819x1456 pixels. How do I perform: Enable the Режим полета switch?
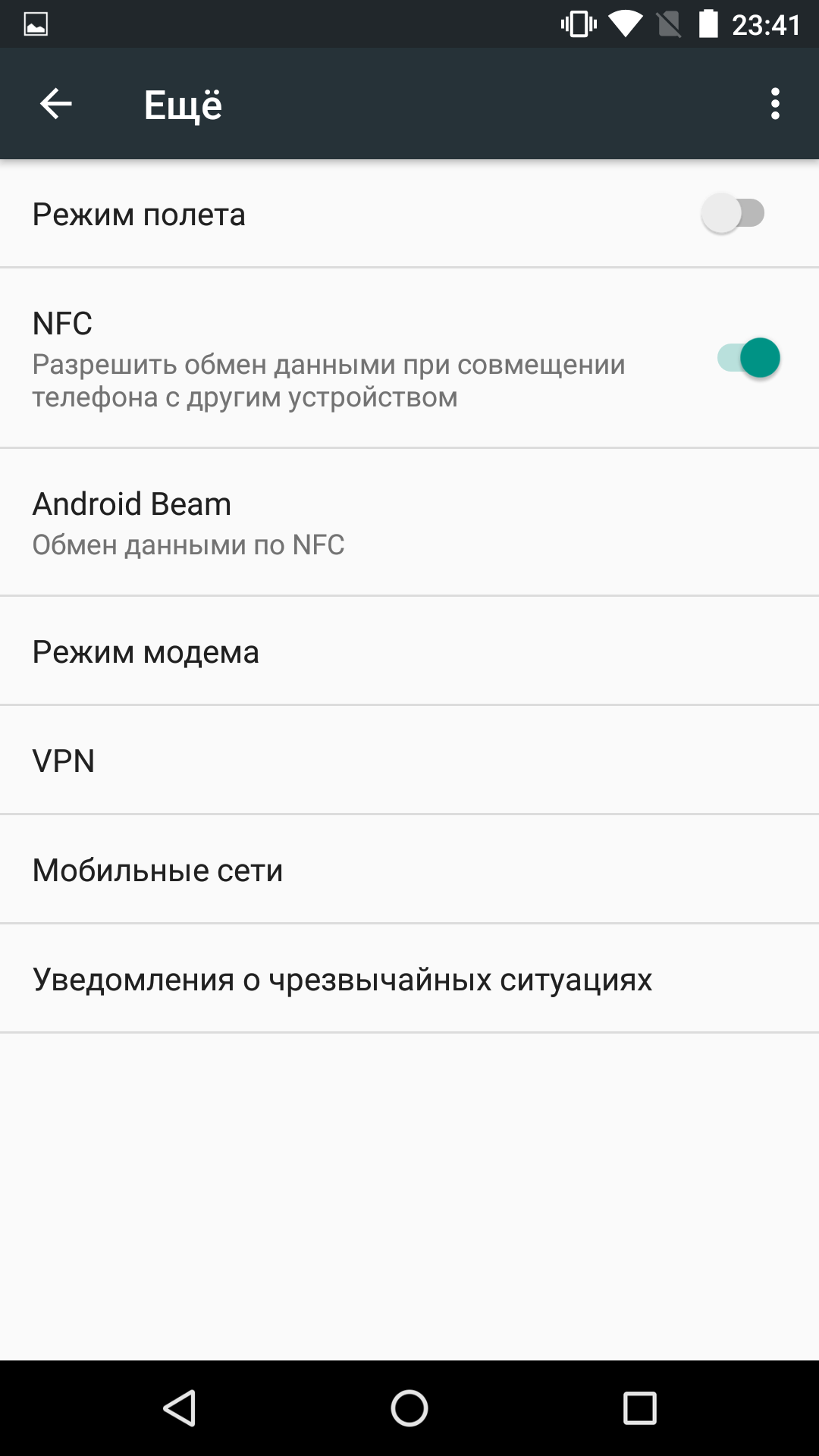click(x=733, y=214)
